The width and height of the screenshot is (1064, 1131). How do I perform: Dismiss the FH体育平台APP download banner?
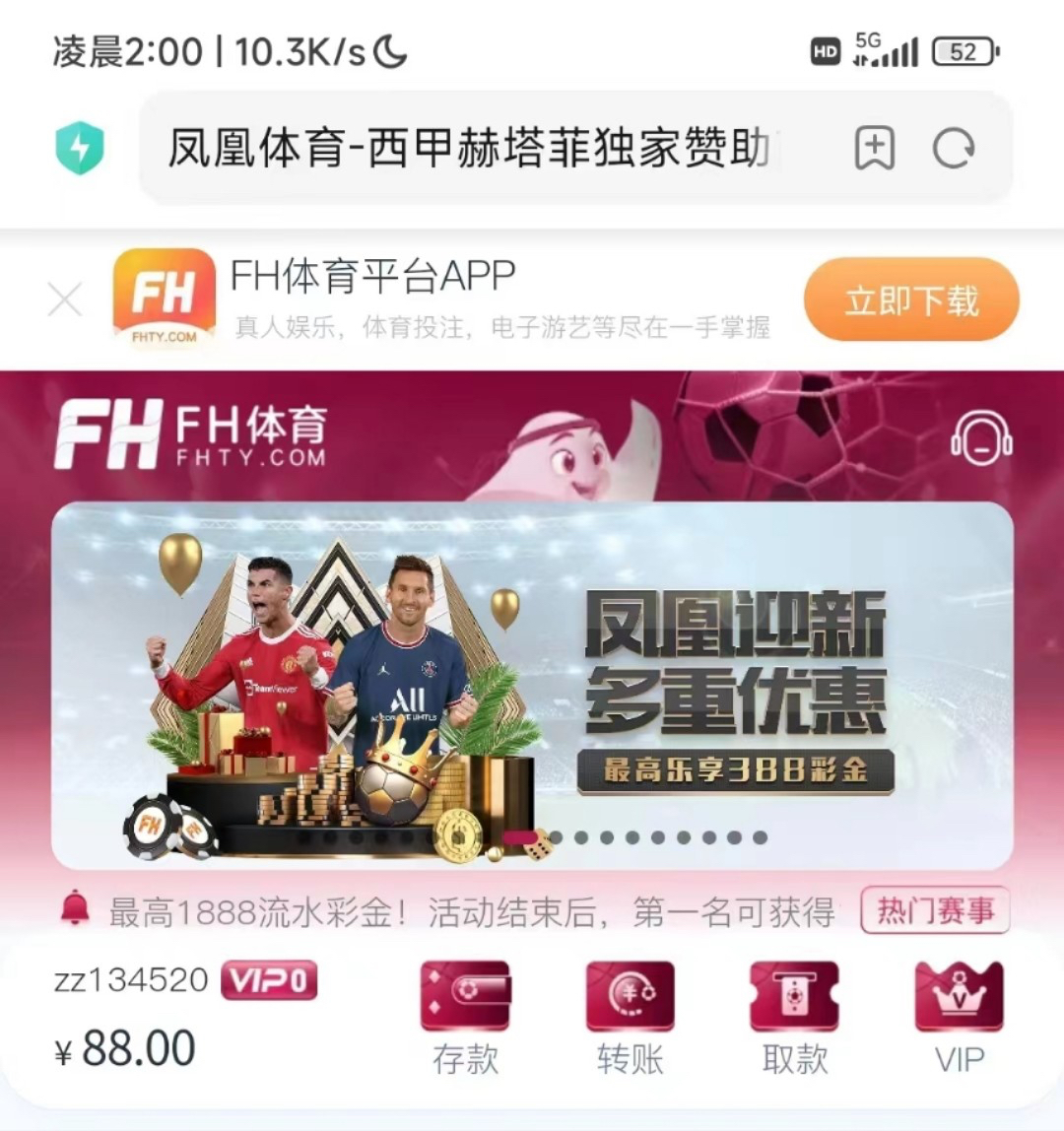point(65,299)
